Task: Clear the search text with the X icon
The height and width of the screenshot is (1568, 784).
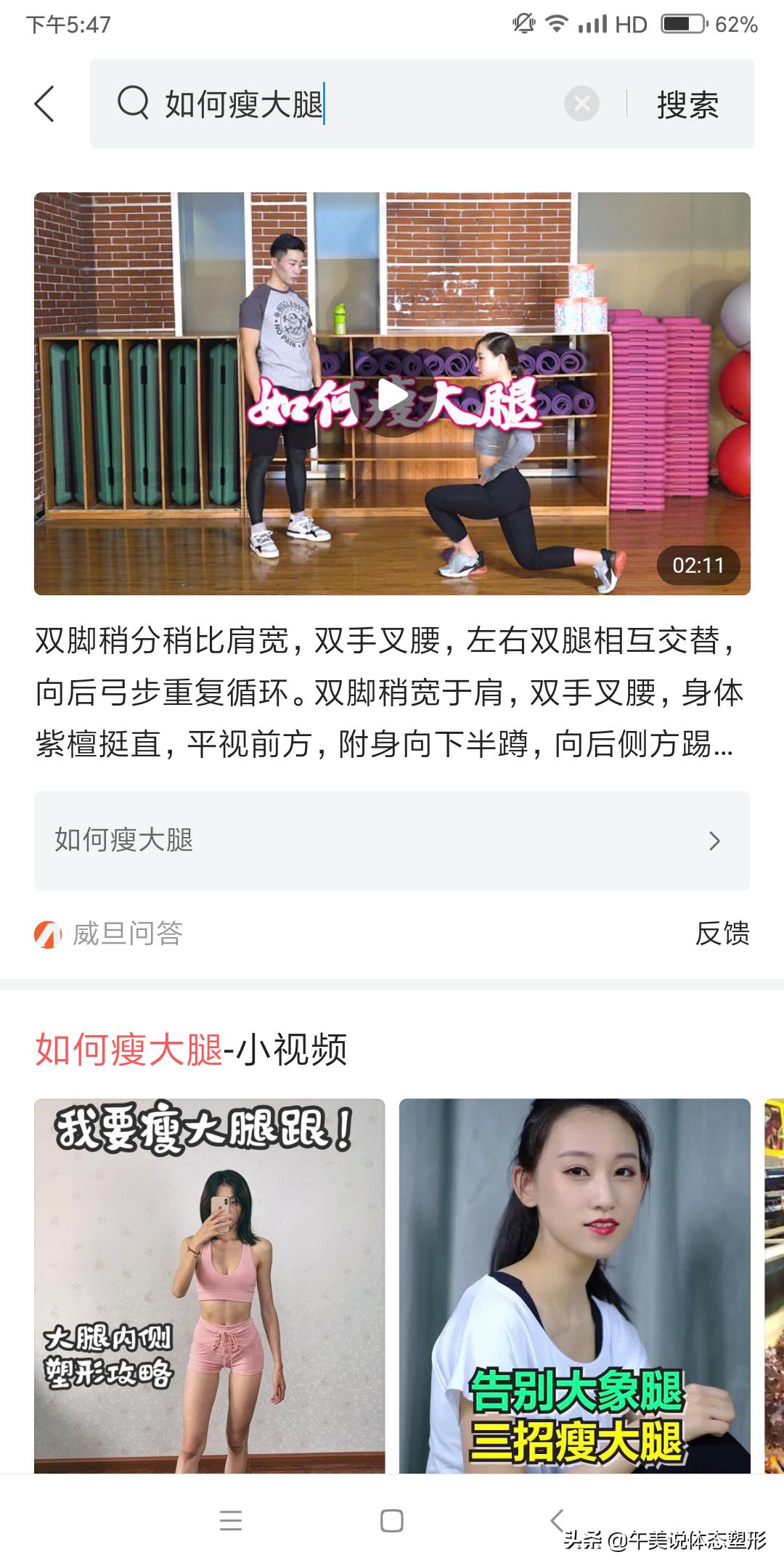Action: [x=579, y=104]
